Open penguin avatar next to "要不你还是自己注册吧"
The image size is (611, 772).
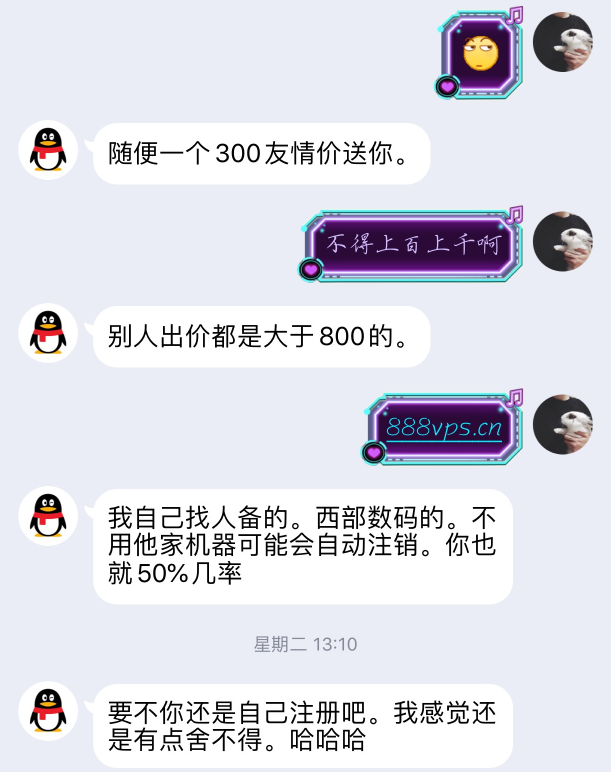(48, 711)
